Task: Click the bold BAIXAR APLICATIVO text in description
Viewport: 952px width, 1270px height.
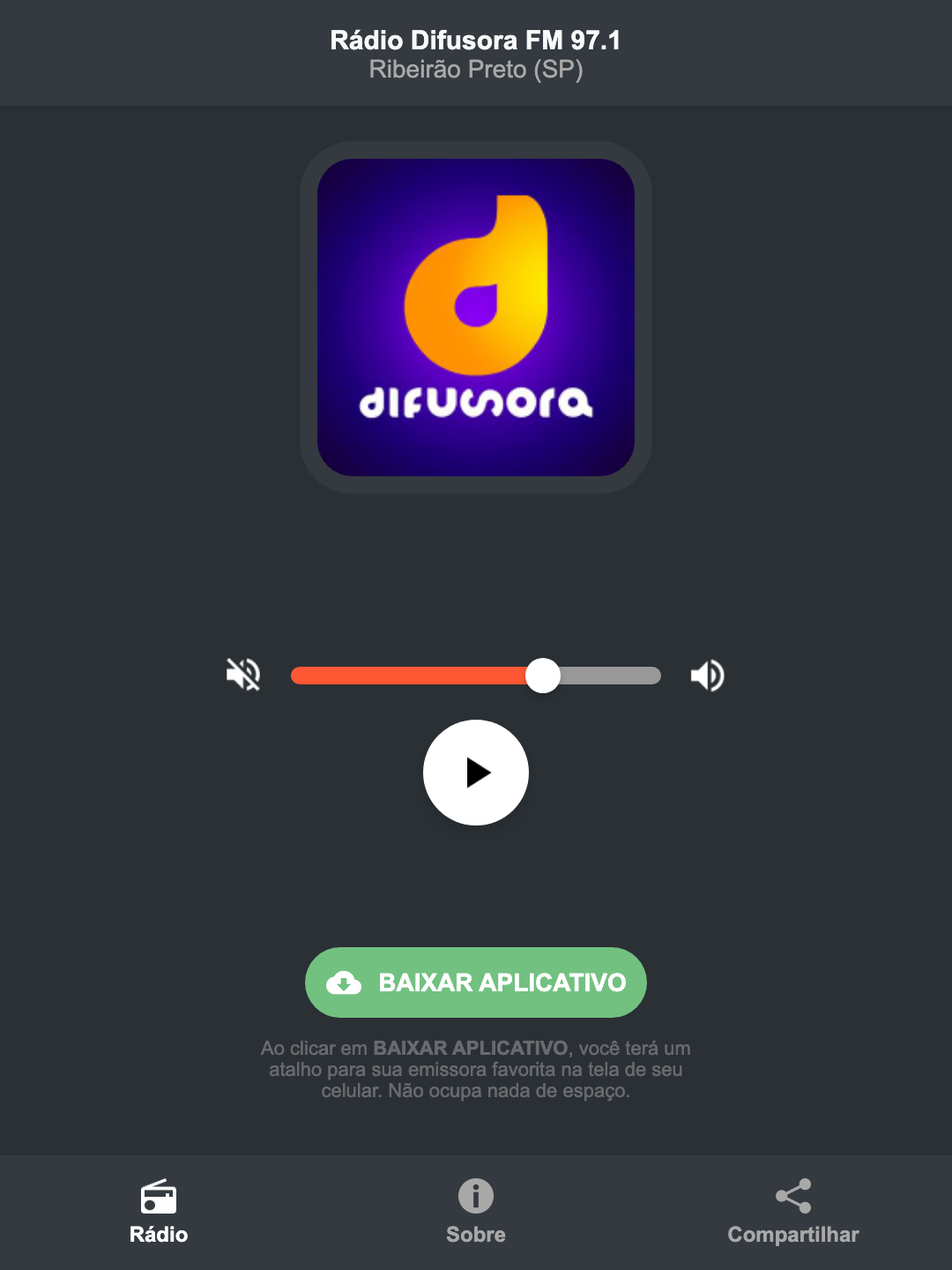Action: (x=472, y=1049)
